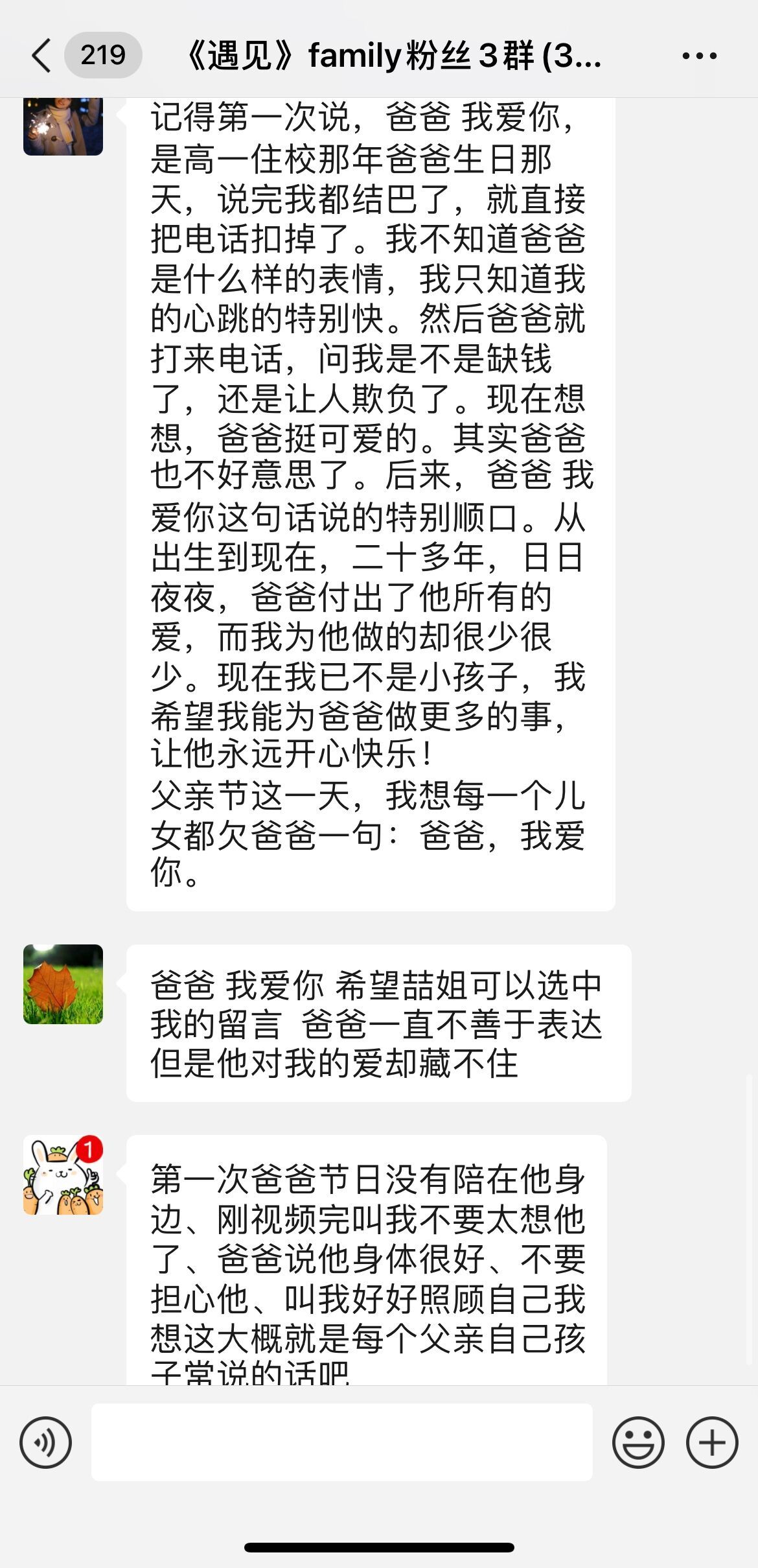Image resolution: width=758 pixels, height=1568 pixels.
Task: Tap the message text field
Action: (341, 1442)
